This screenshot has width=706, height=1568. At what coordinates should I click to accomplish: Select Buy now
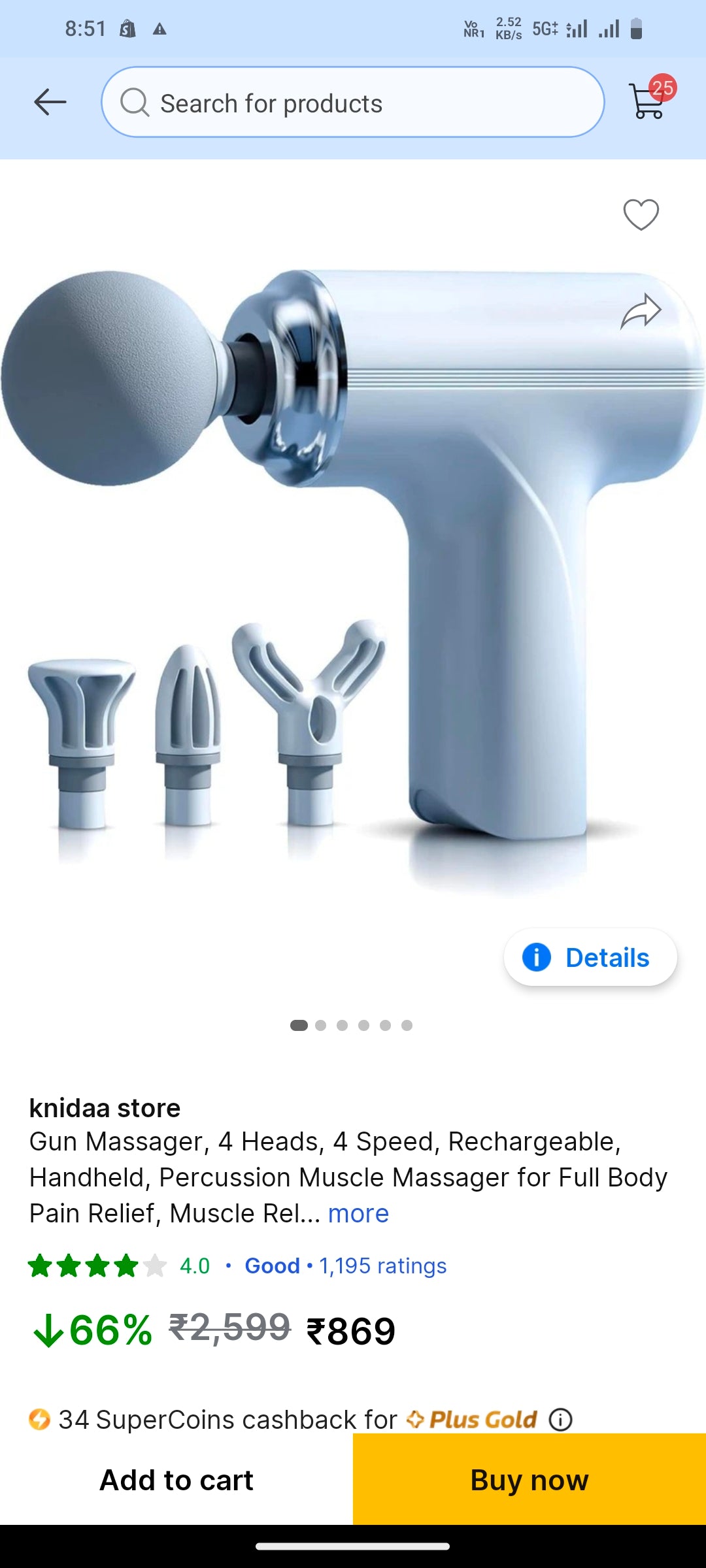[529, 1480]
